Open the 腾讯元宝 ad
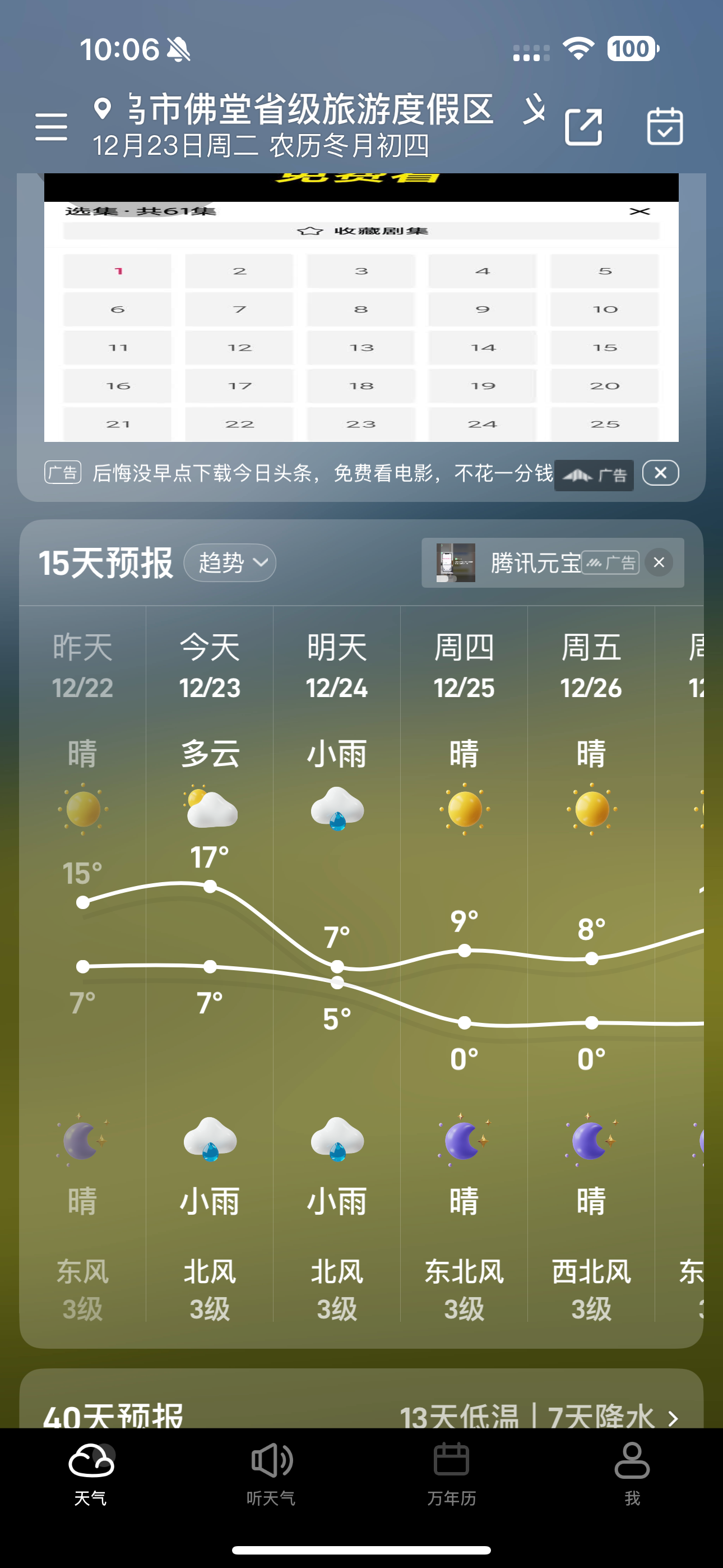 [523, 562]
